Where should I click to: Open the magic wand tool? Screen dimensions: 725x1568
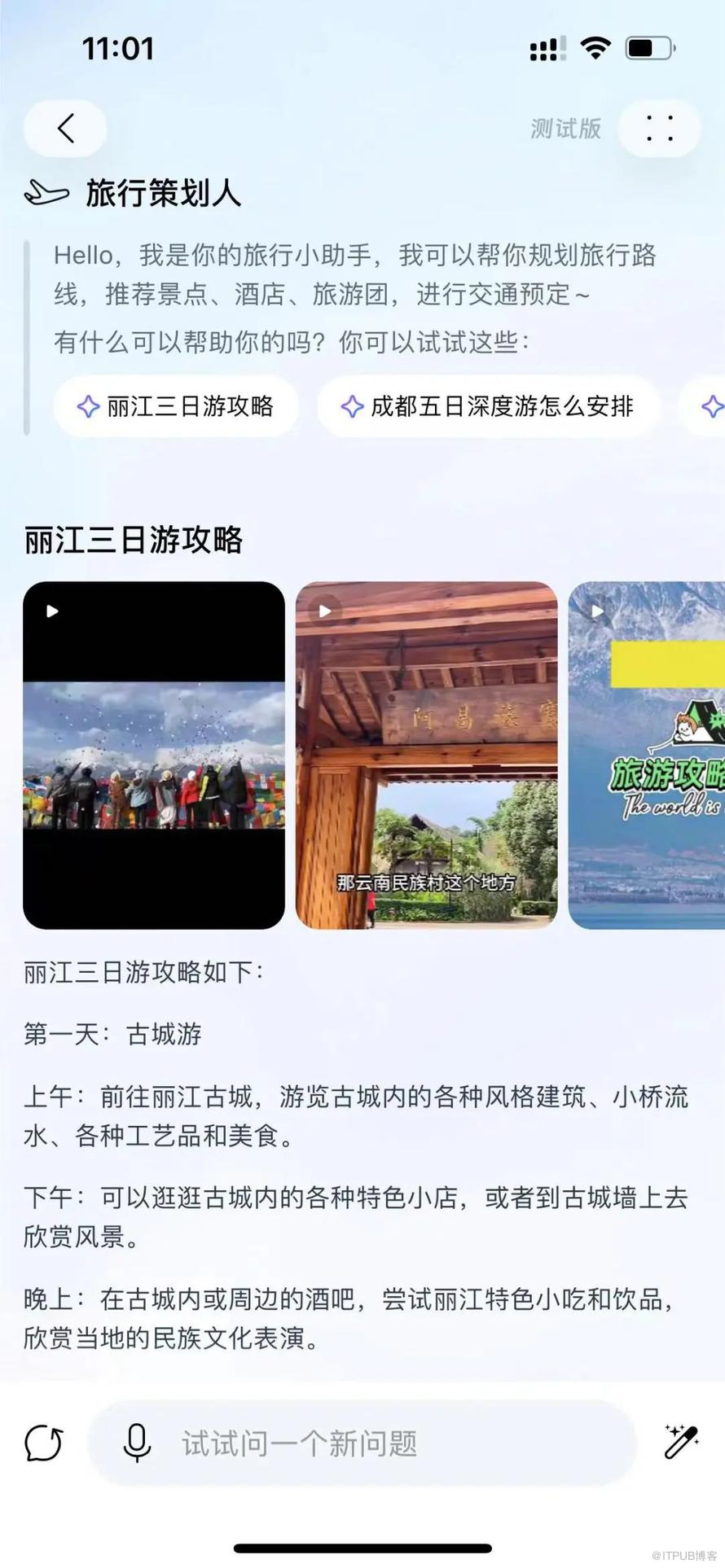click(681, 1443)
